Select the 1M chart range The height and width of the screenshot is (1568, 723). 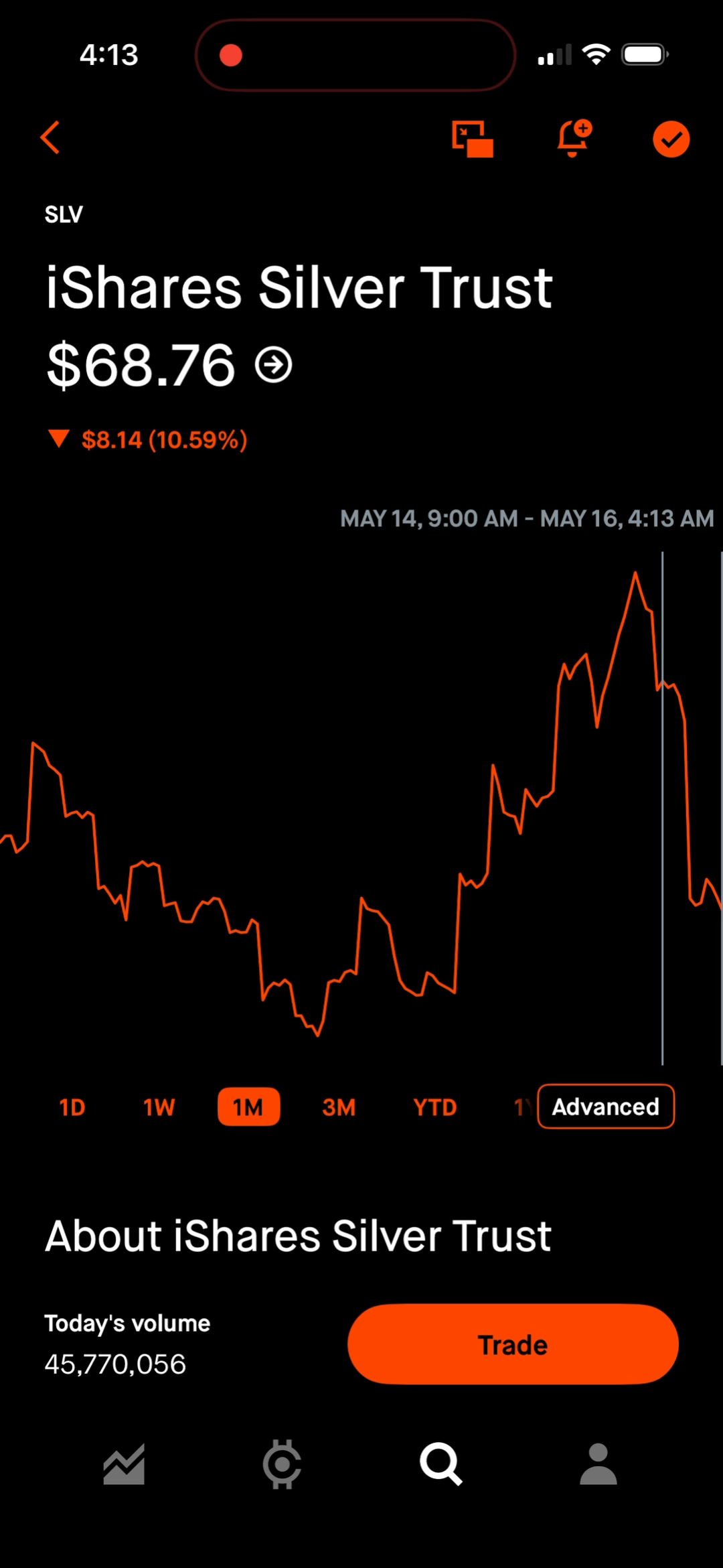coord(248,1107)
